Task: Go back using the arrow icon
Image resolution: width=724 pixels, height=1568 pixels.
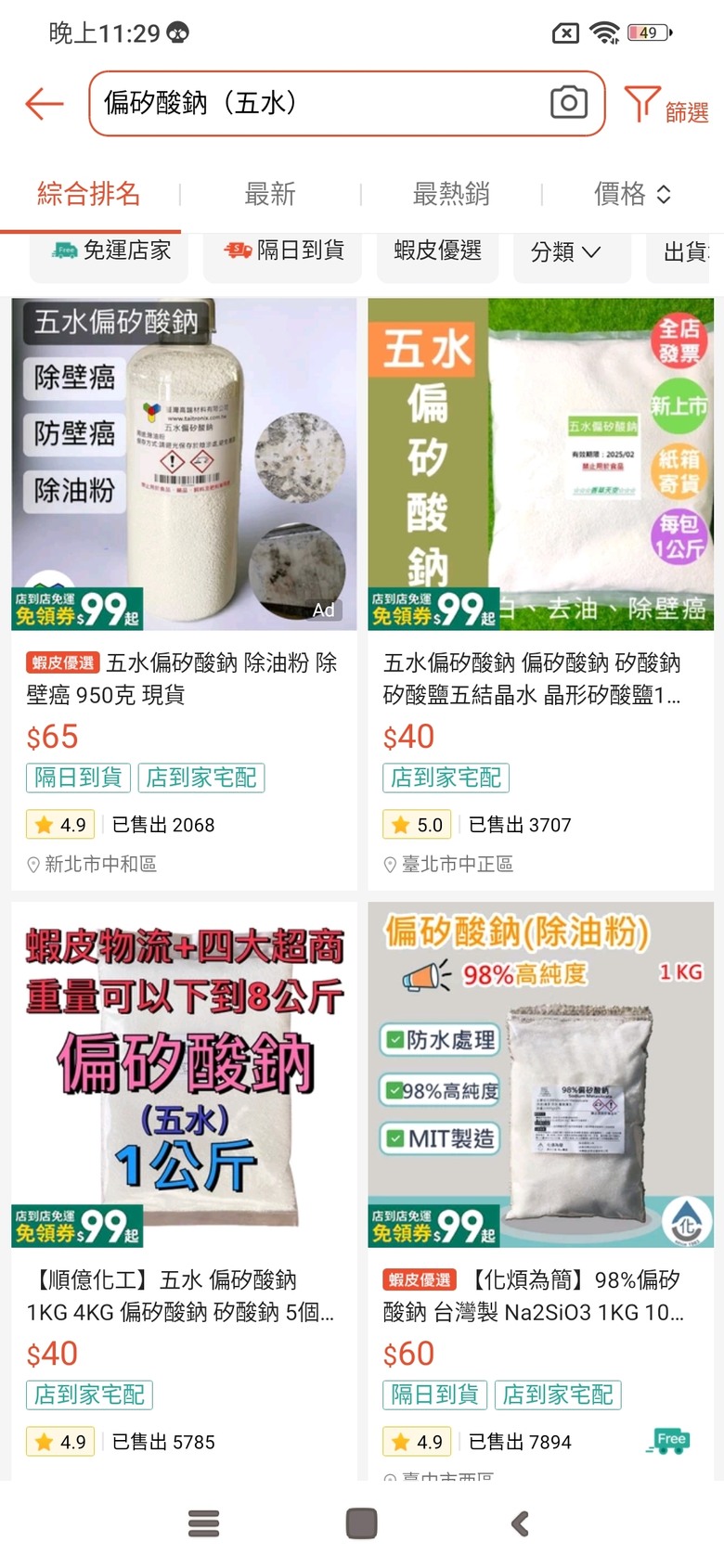Action: (x=44, y=103)
